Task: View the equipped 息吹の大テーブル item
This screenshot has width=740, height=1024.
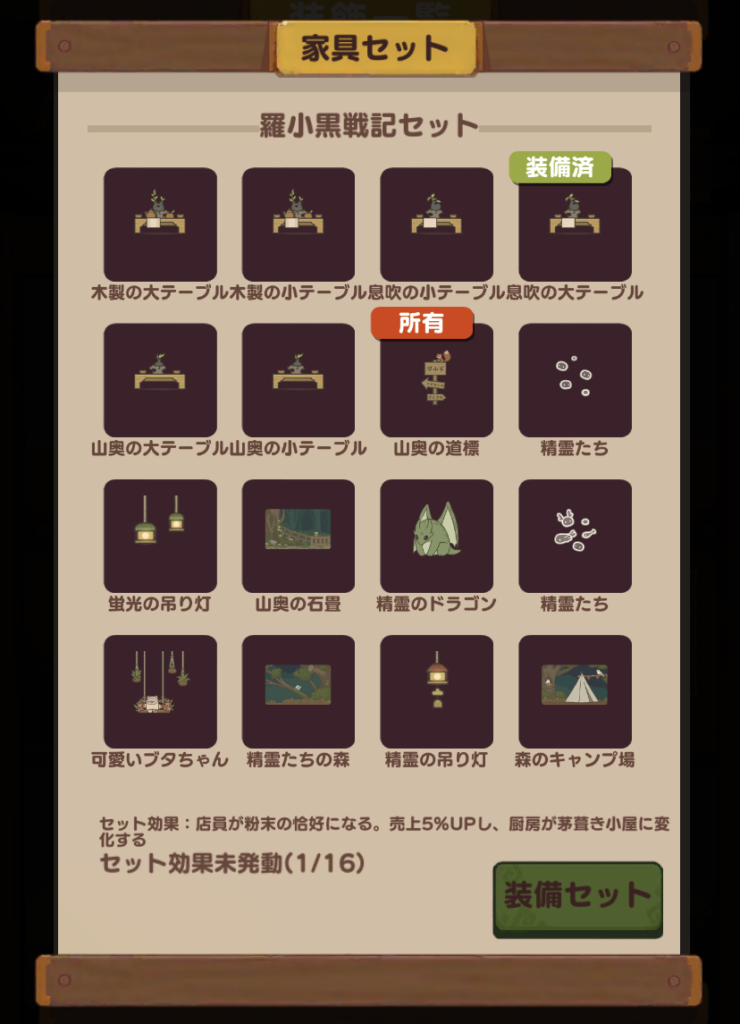Action: click(x=574, y=224)
